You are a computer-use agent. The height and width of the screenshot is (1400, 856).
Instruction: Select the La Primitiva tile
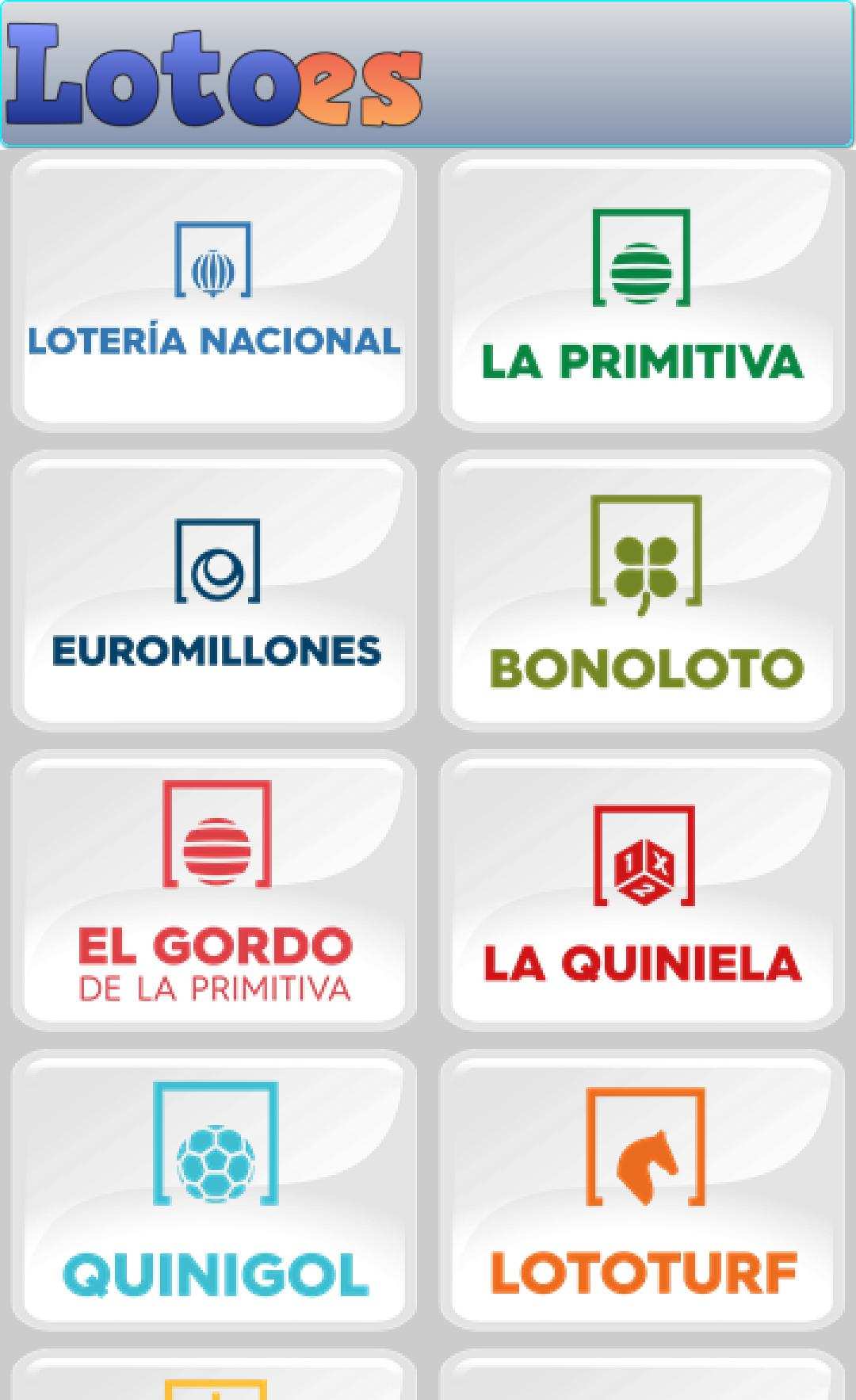642,290
